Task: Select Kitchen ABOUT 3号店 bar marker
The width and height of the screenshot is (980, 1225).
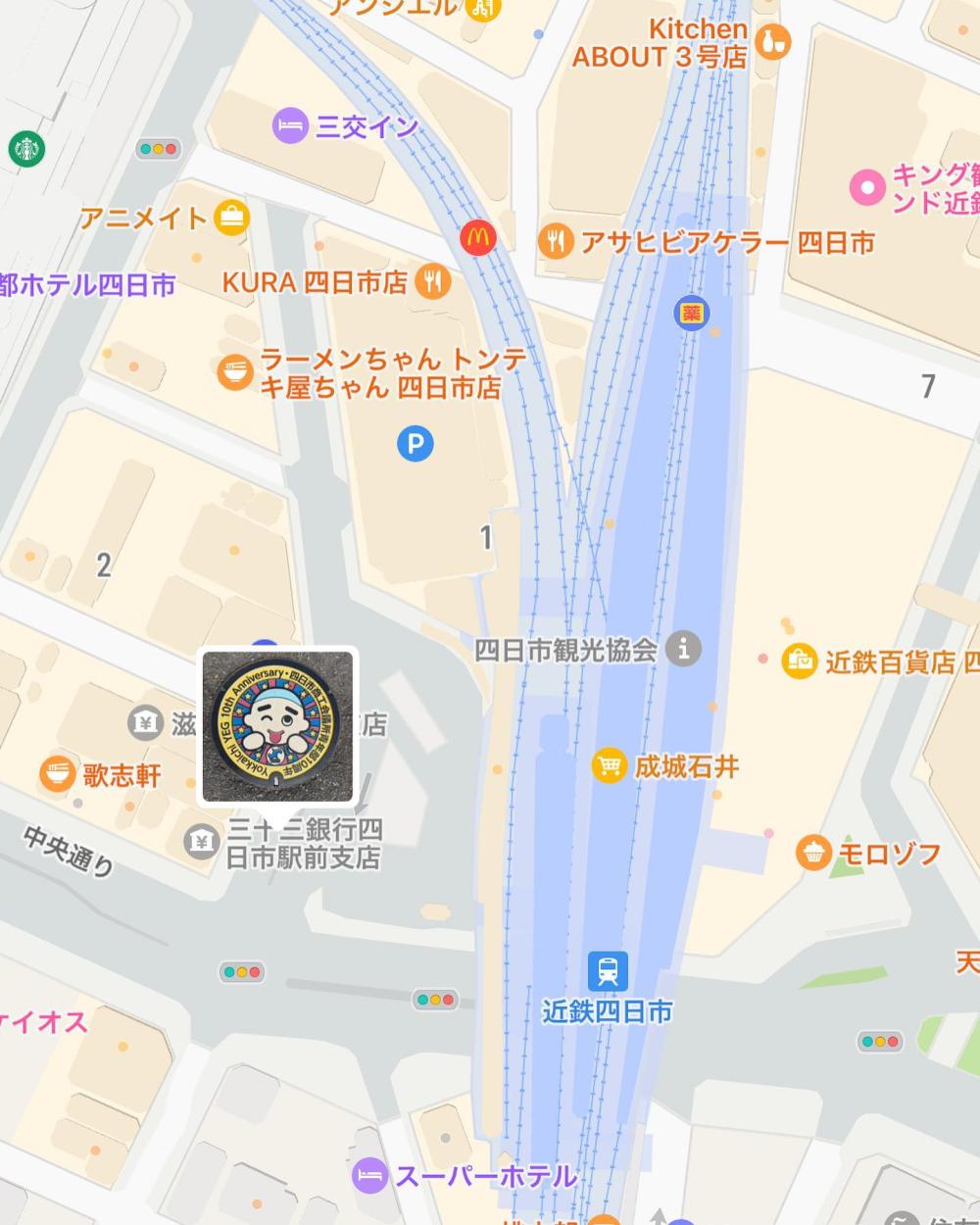Action: [x=774, y=42]
